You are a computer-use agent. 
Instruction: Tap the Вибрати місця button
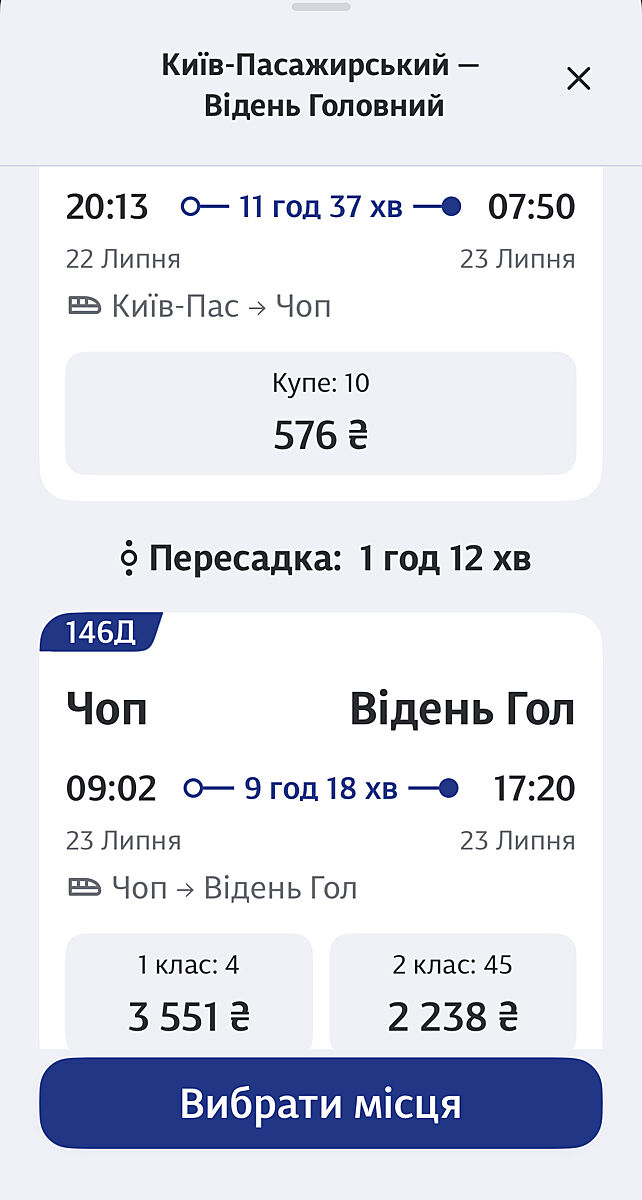320,1104
